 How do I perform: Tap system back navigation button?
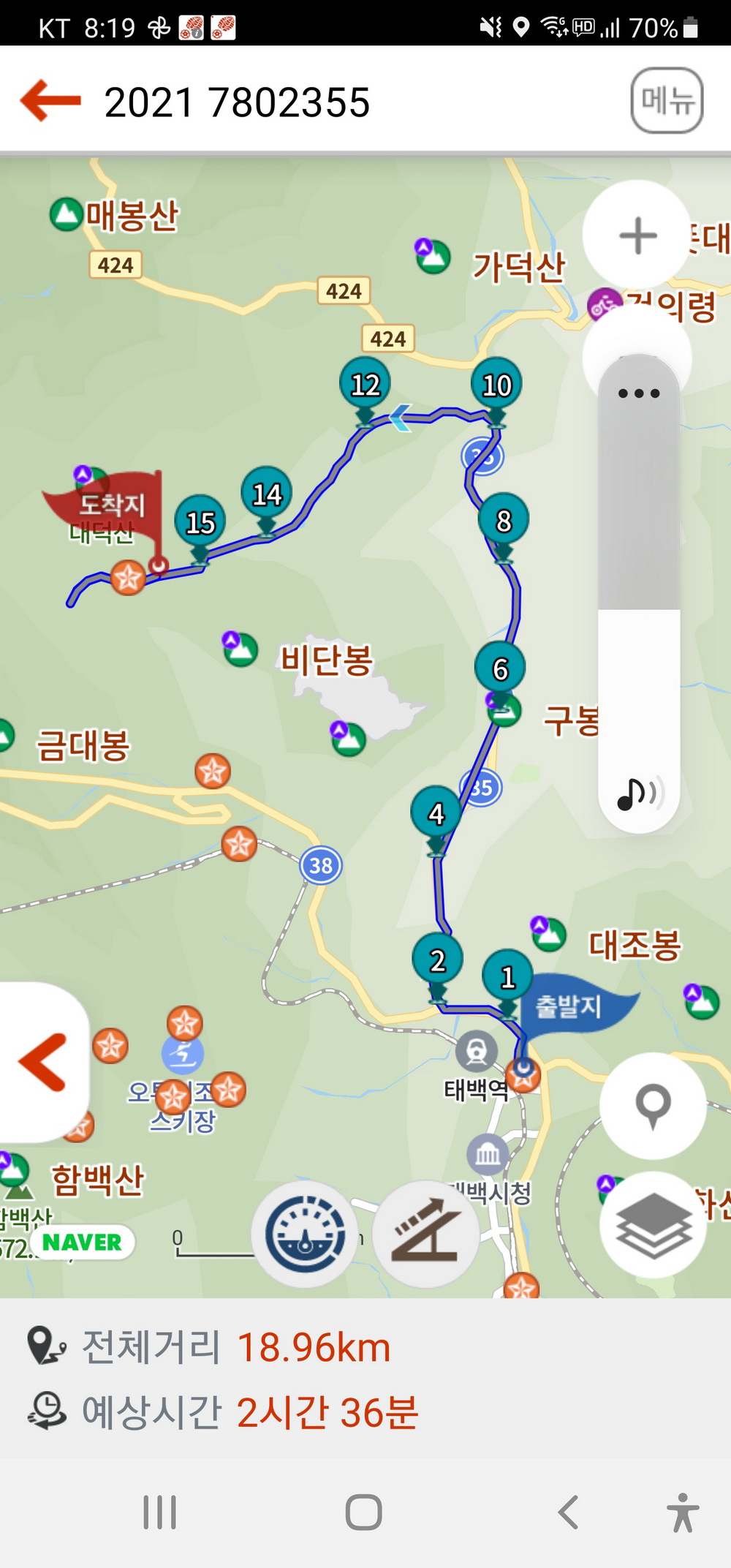(x=568, y=1512)
